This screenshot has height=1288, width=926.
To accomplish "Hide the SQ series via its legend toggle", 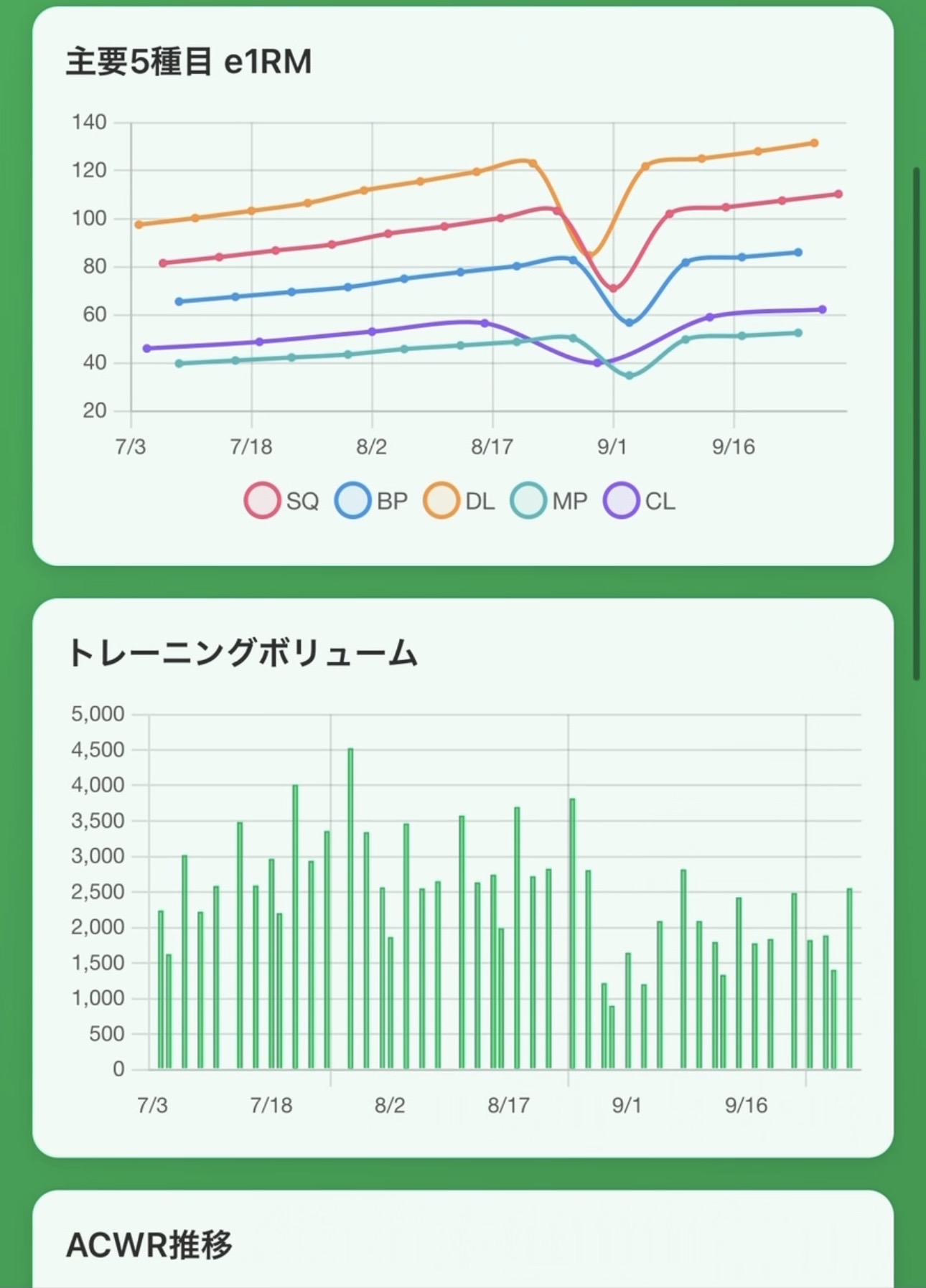I will (261, 499).
